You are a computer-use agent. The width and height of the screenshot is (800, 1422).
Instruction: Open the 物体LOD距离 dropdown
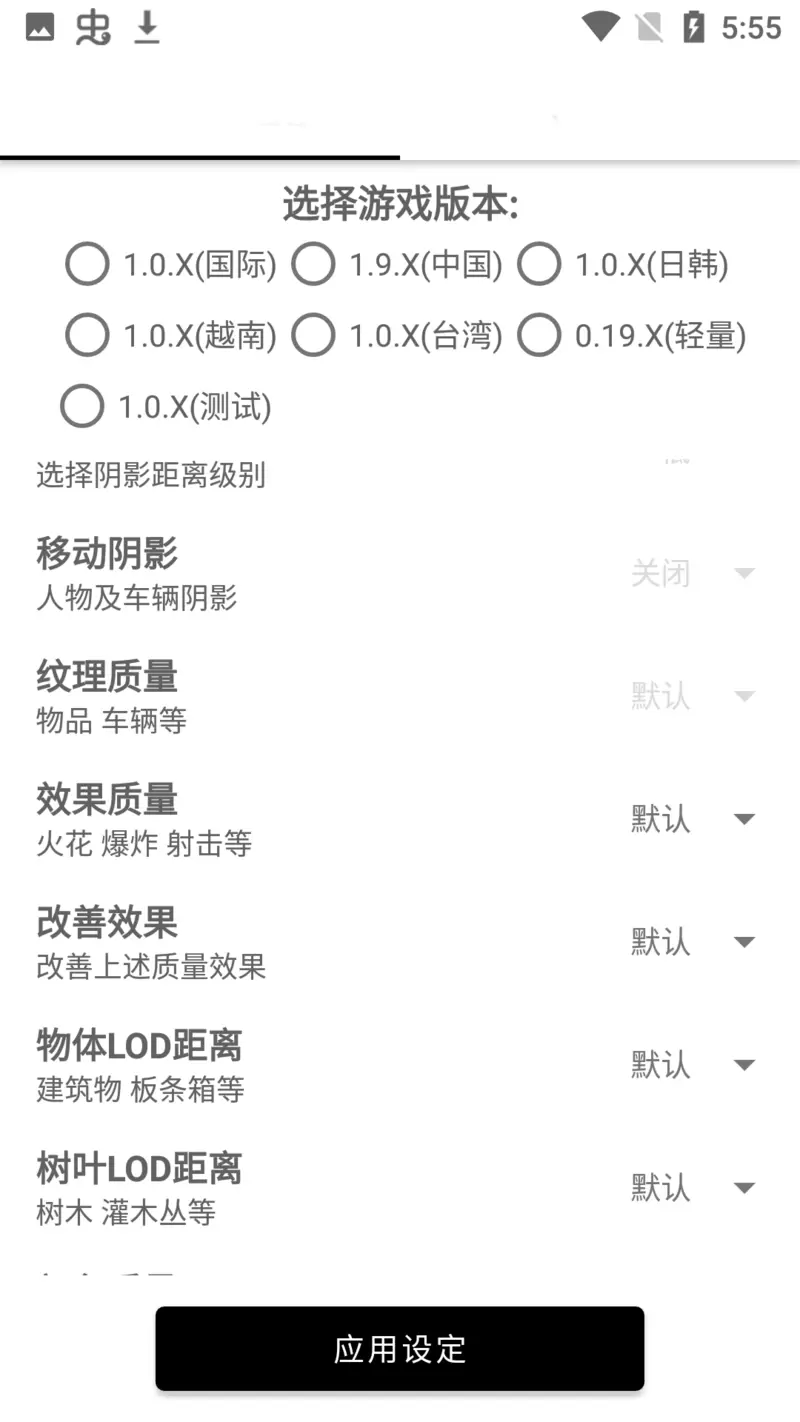click(745, 1064)
